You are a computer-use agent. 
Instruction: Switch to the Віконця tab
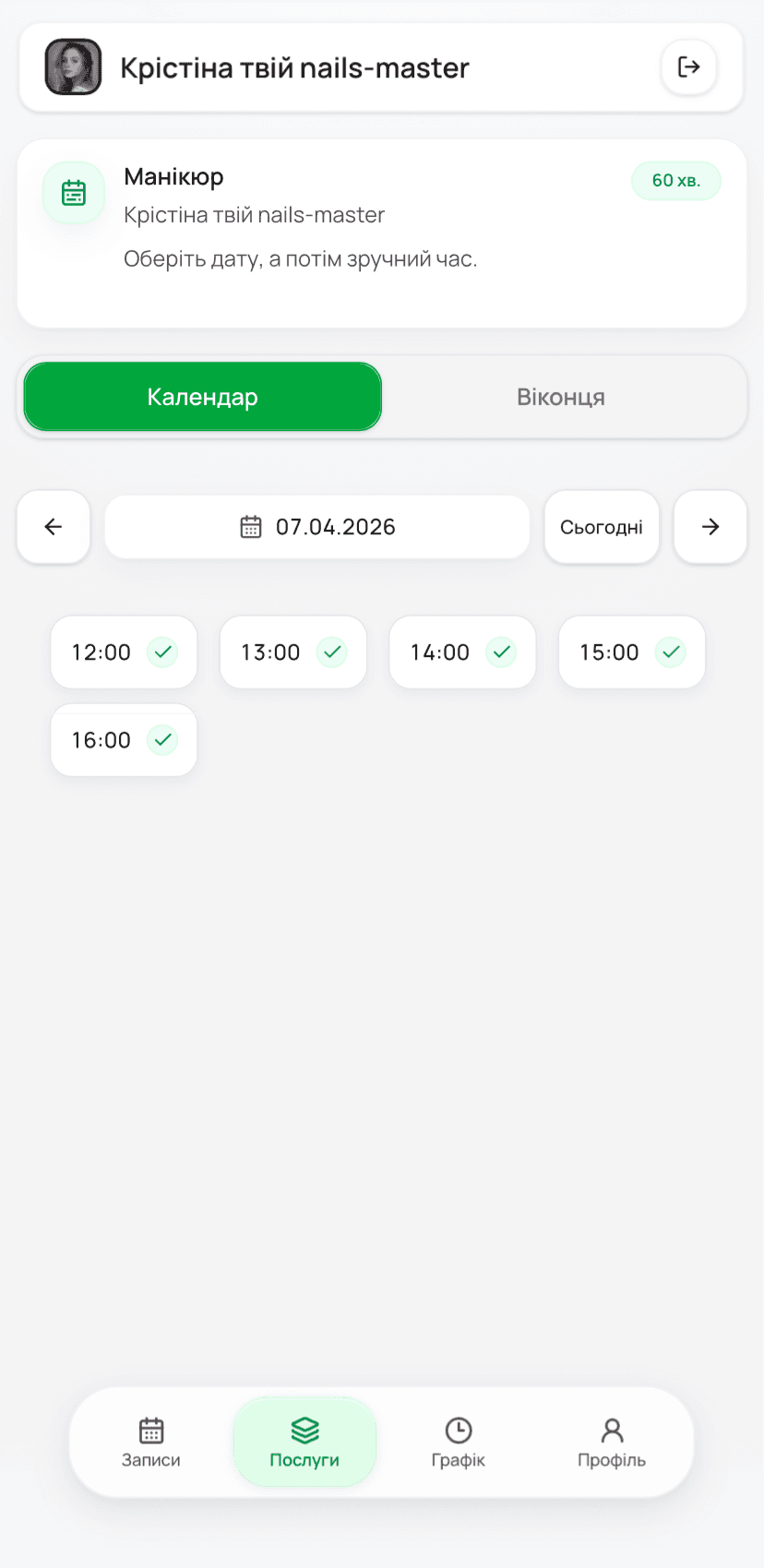[560, 396]
